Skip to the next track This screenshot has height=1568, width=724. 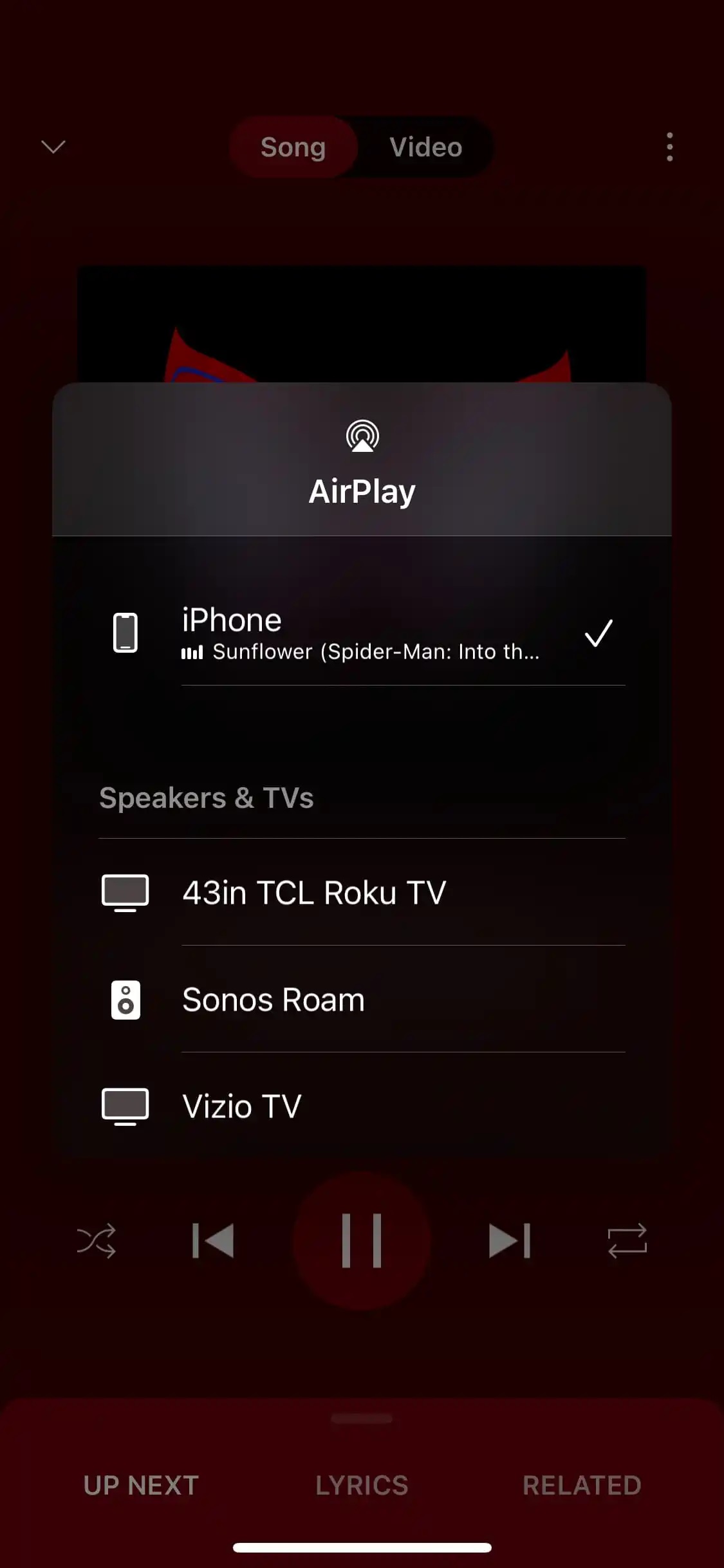tap(509, 1240)
